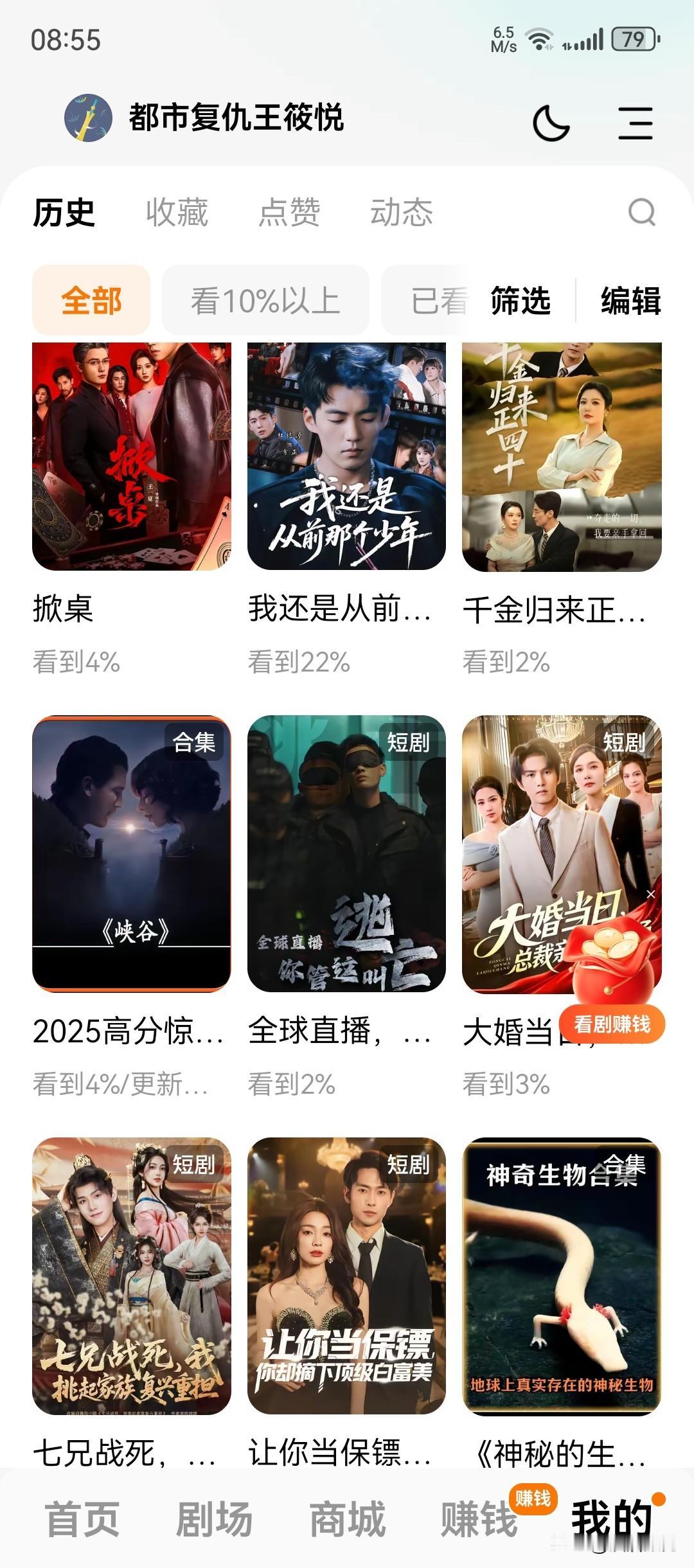The image size is (694, 1568).
Task: Tap the 看到22% progress label on 我还是从前
Action: point(299,663)
